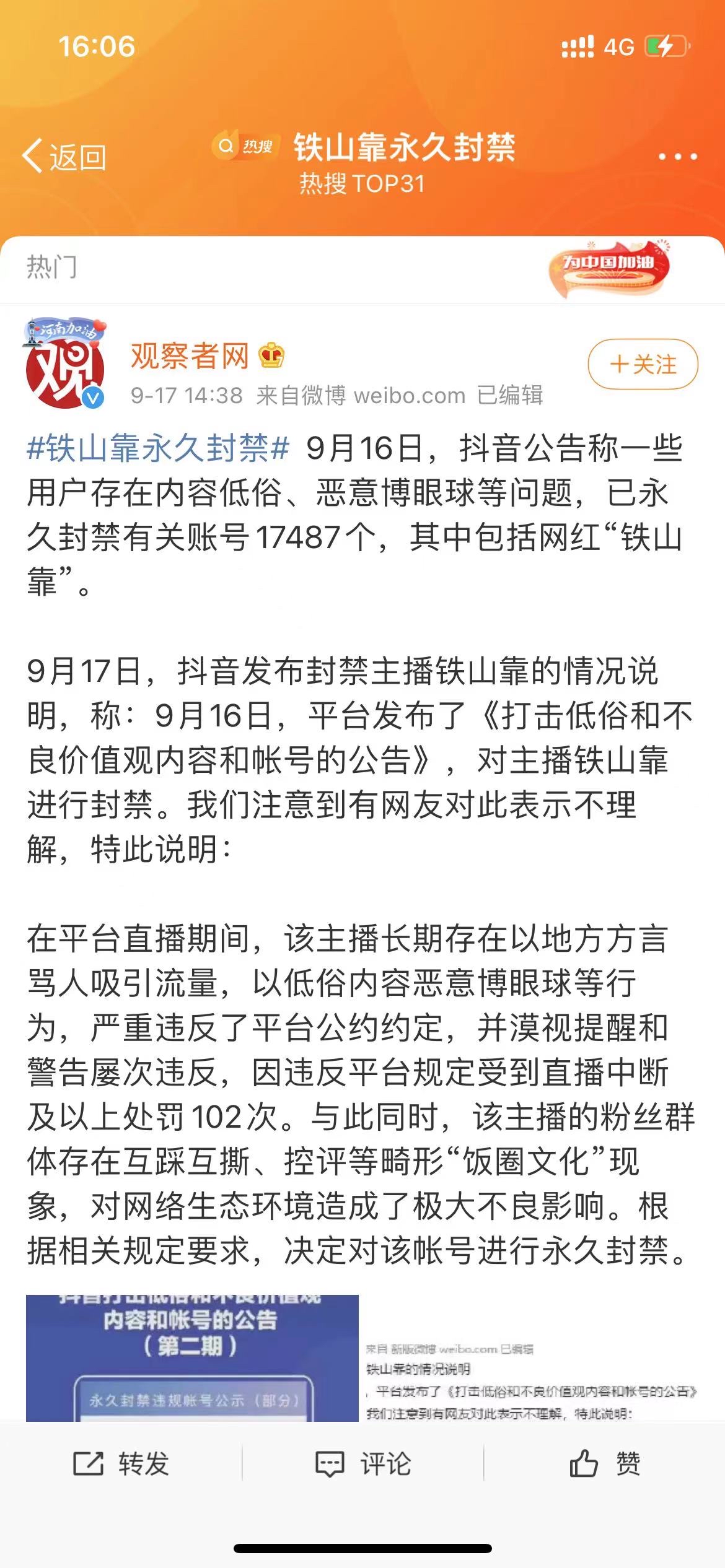Open 观察者网 profile avatar
Image resolution: width=725 pixels, height=1568 pixels.
64,364
